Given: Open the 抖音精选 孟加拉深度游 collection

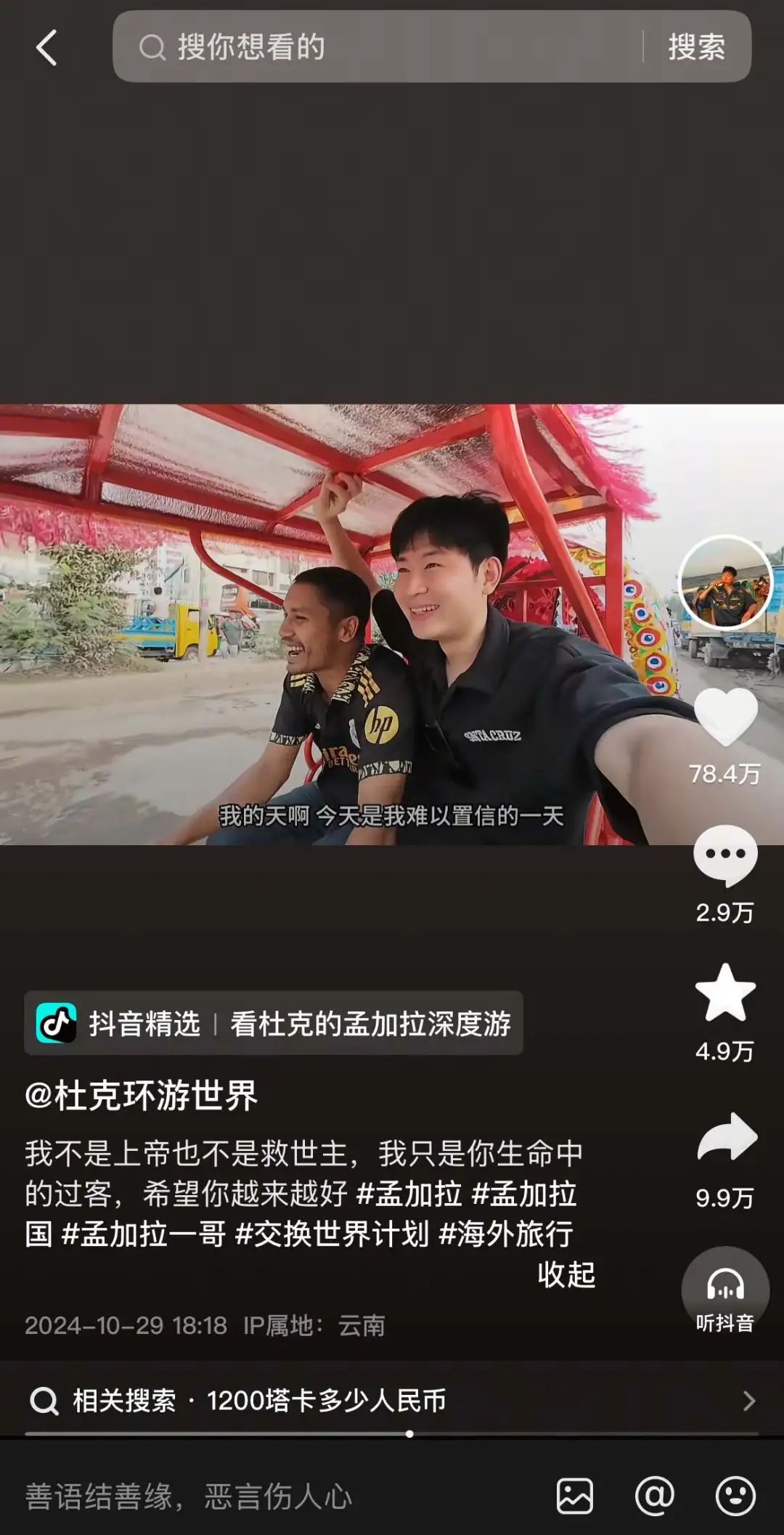Looking at the screenshot, I should point(274,1023).
